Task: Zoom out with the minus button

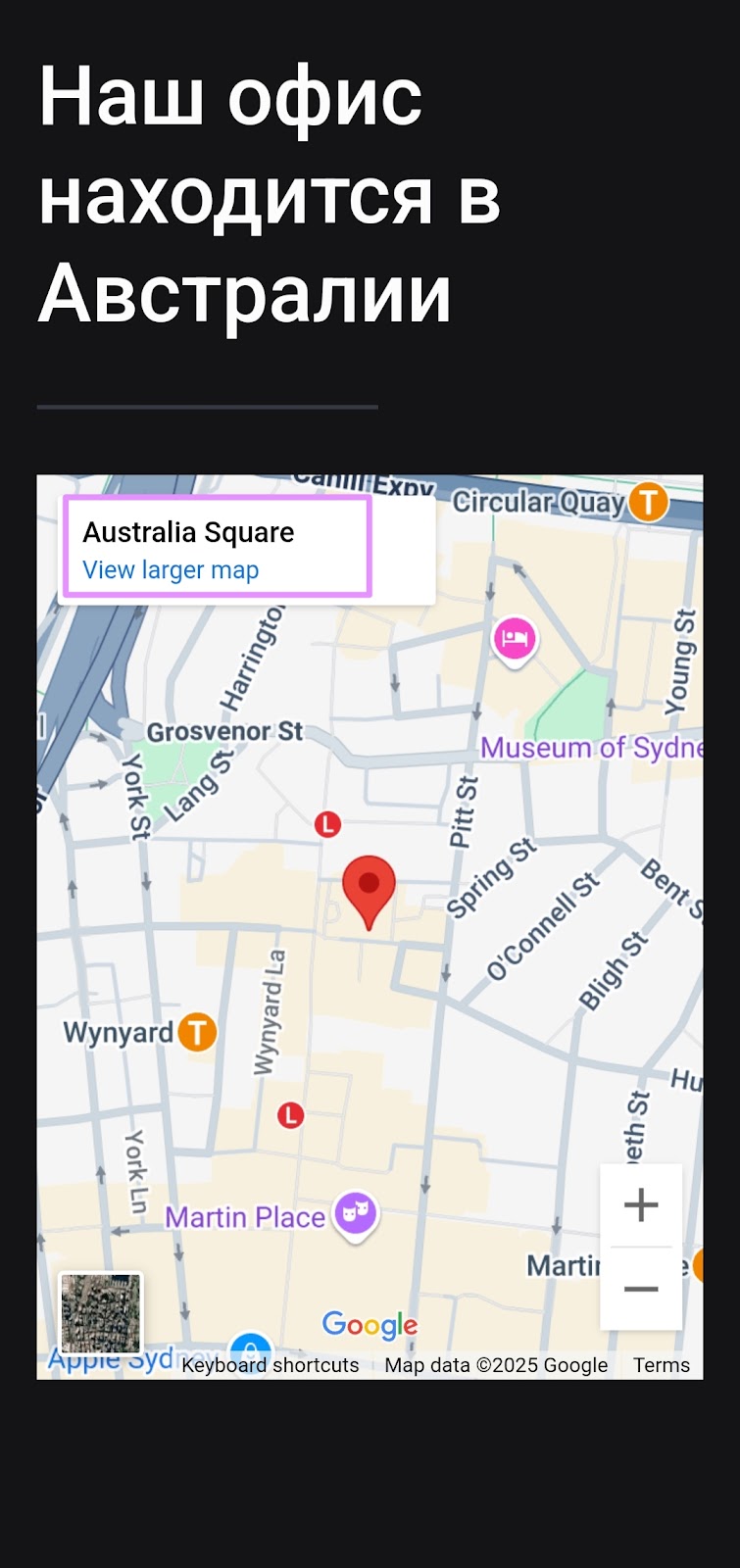Action: (x=641, y=1289)
